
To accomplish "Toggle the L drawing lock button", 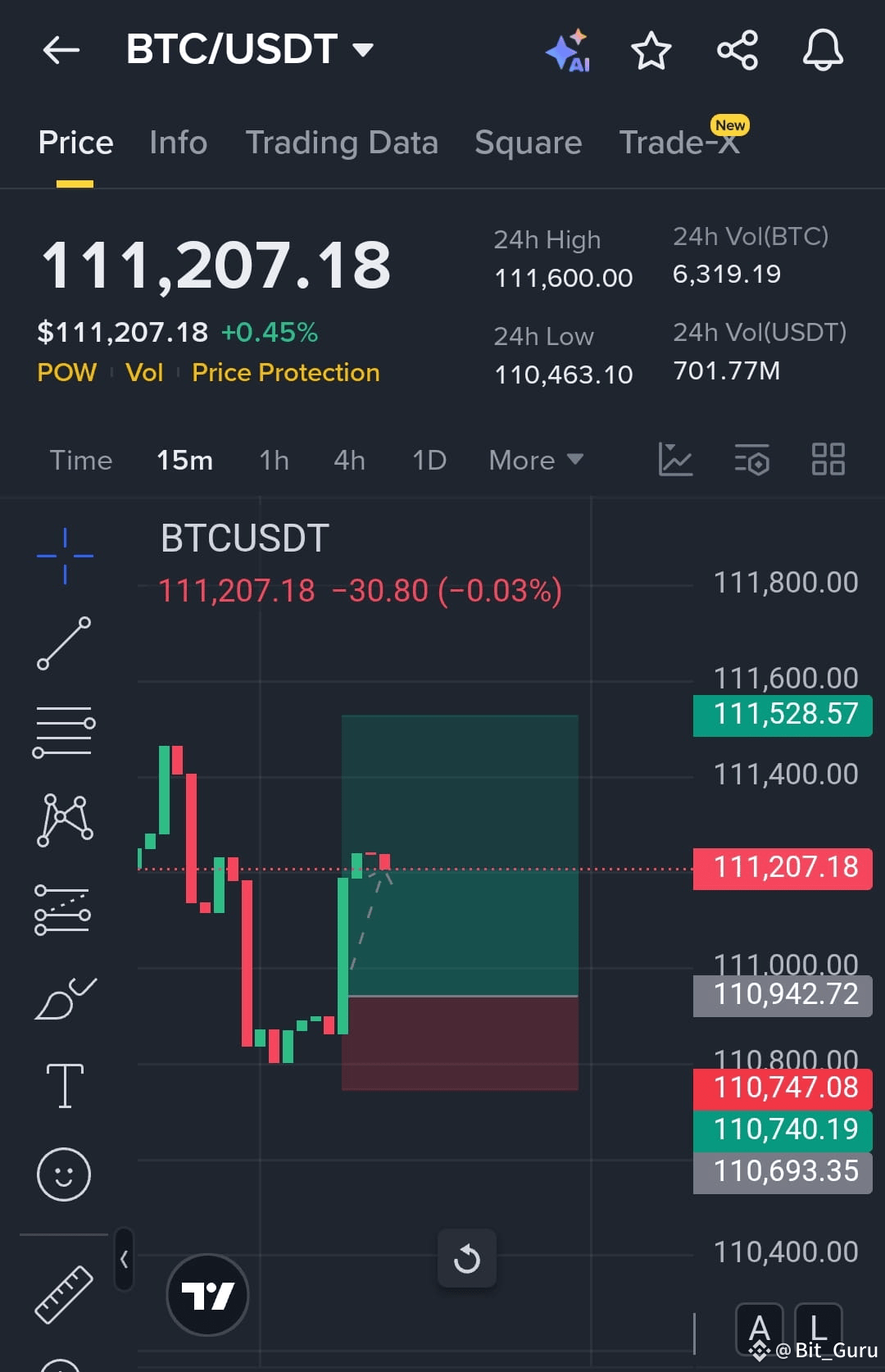I will point(816,1328).
